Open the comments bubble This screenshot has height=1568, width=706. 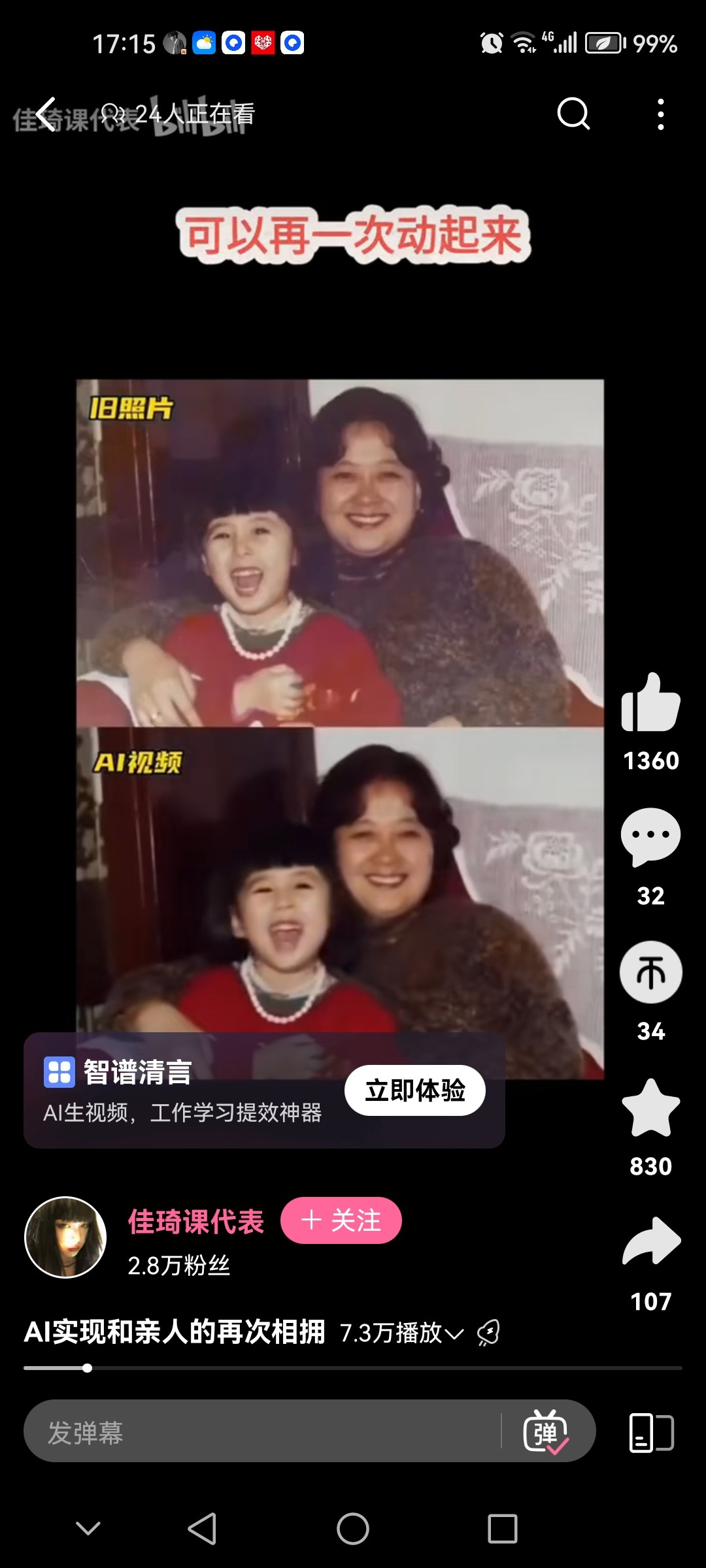tap(650, 838)
